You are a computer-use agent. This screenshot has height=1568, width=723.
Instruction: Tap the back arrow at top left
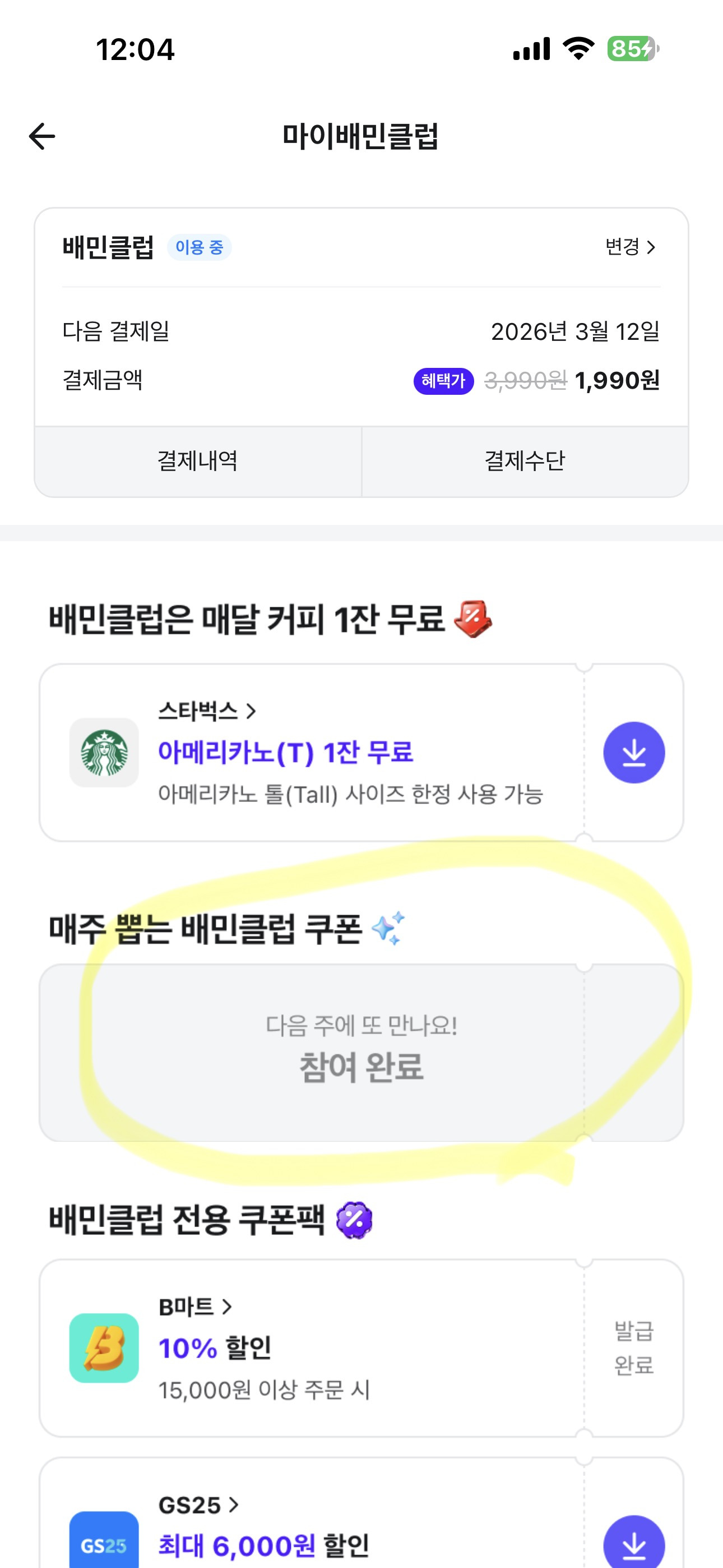coord(41,135)
